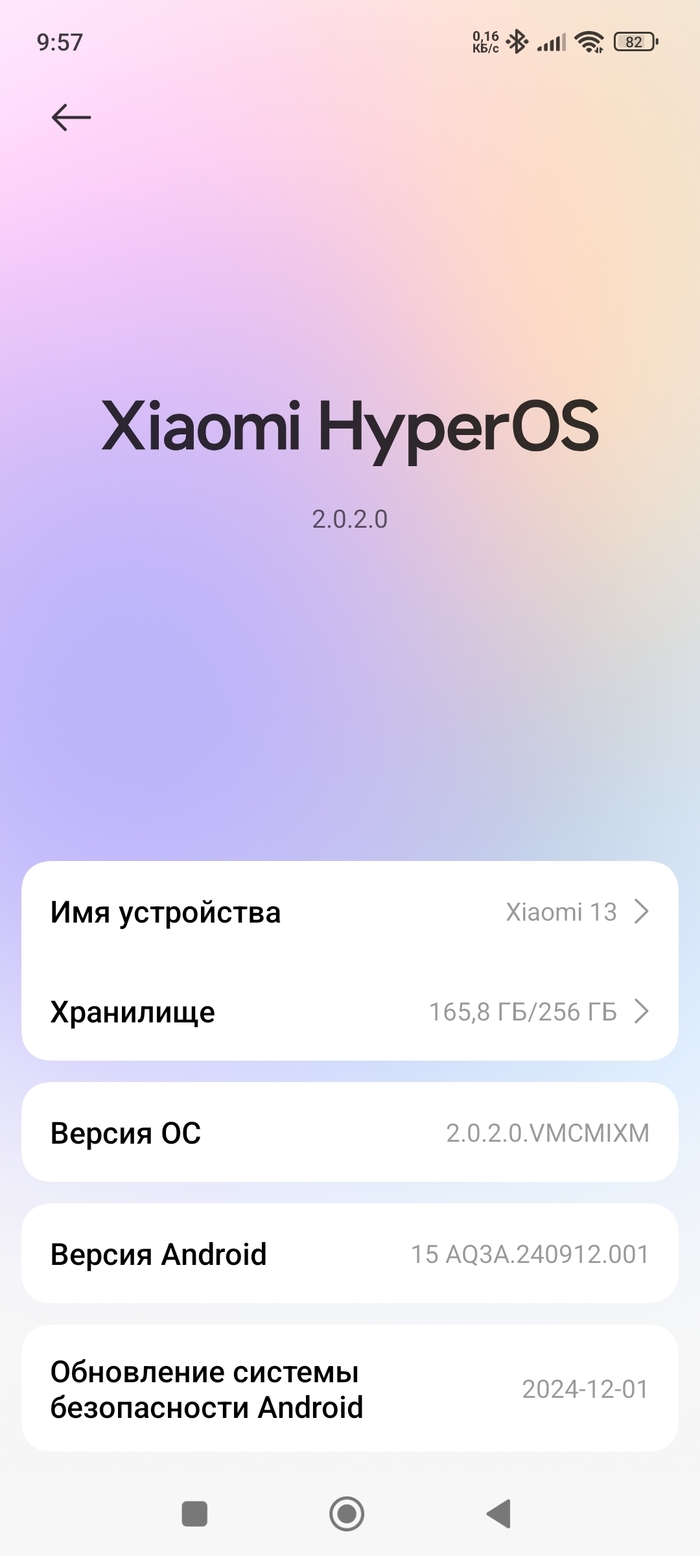The image size is (700, 1556).
Task: Tap the system back triangle button
Action: click(x=498, y=1514)
